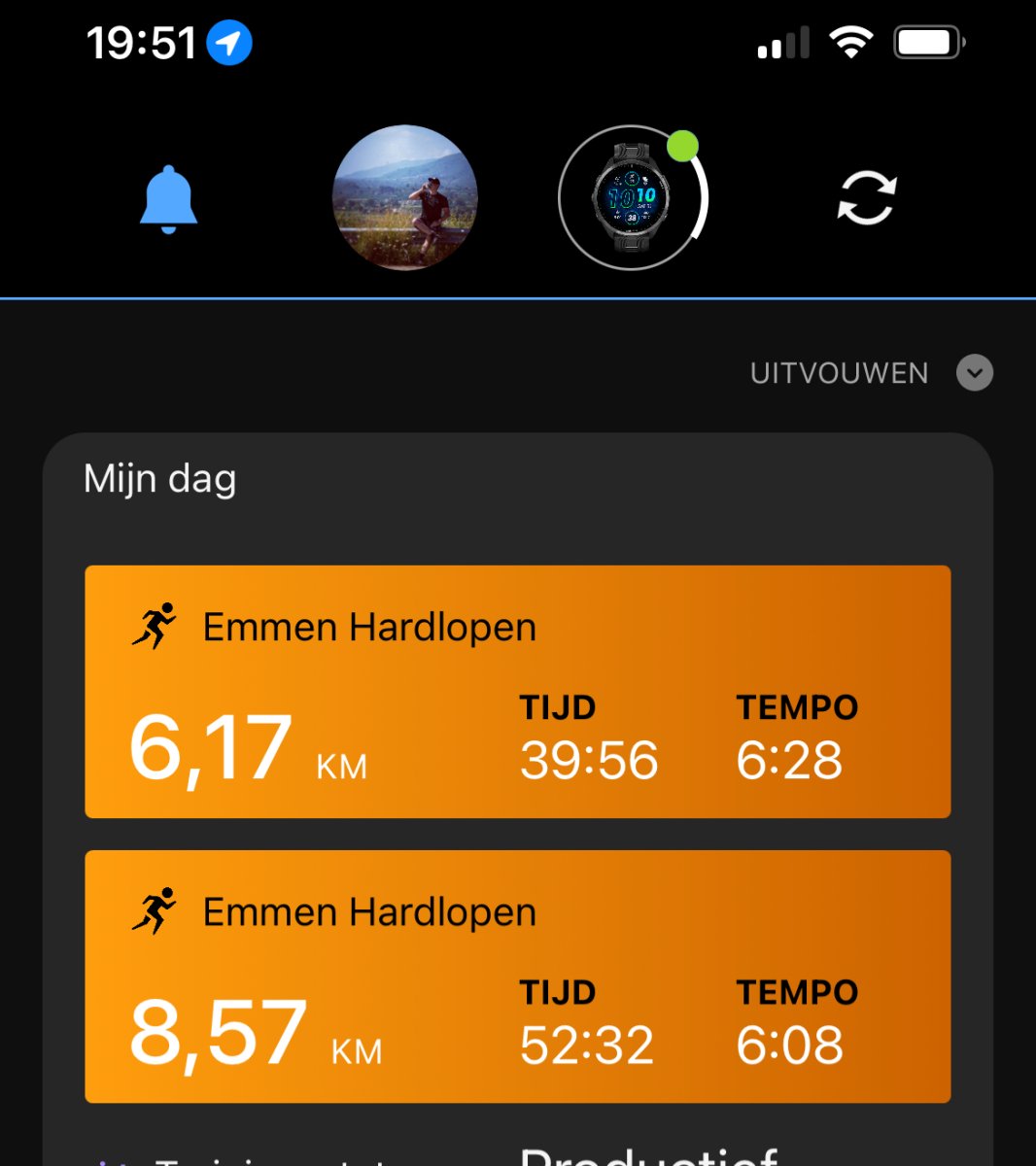This screenshot has height=1166, width=1036.
Task: Sync data with the refresh icon
Action: coord(866,198)
